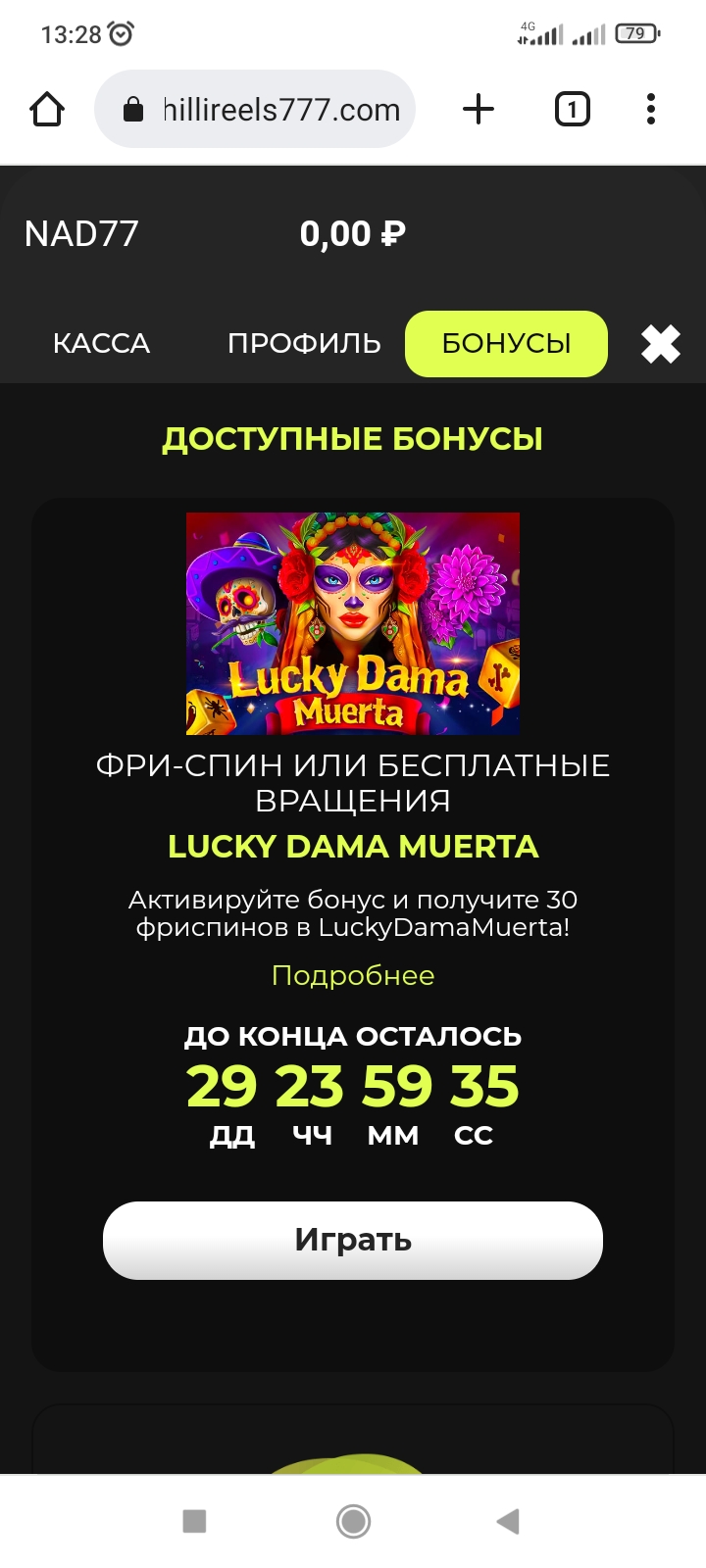
Task: Open the browser home page
Action: [x=47, y=109]
